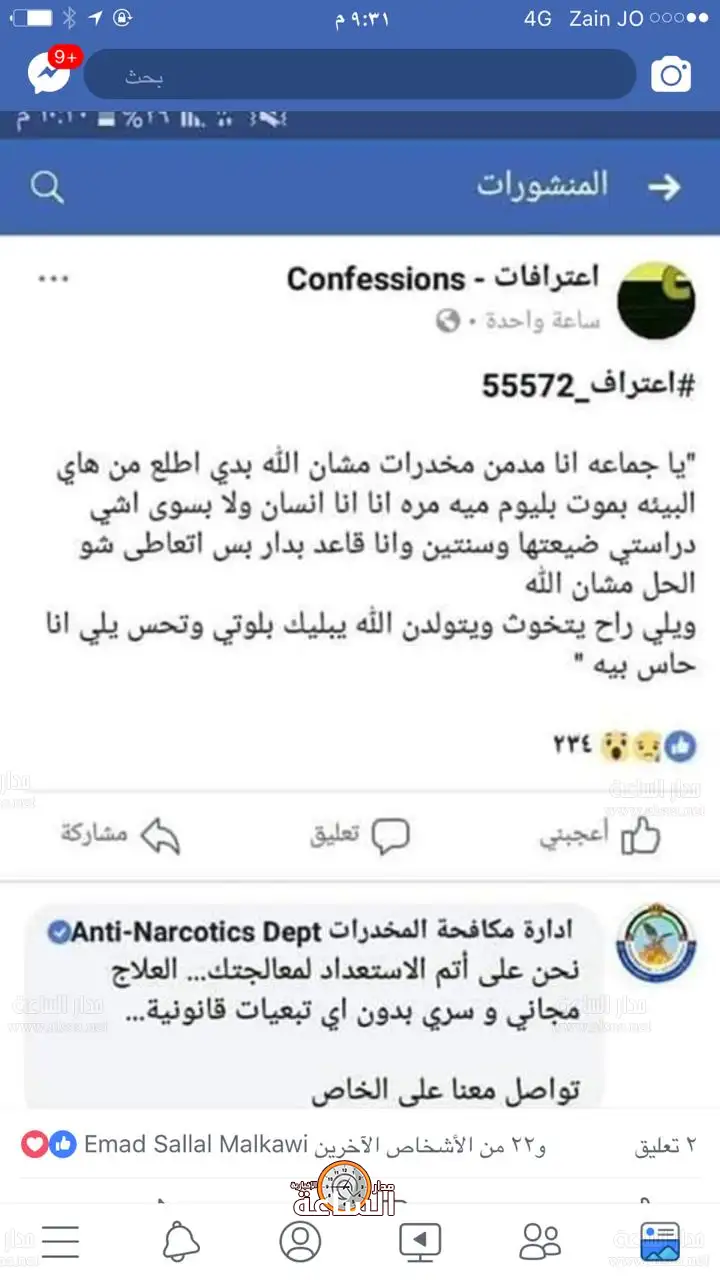This screenshot has height=1280, width=720.
Task: Open the post's three-dot options menu
Action: (53, 279)
